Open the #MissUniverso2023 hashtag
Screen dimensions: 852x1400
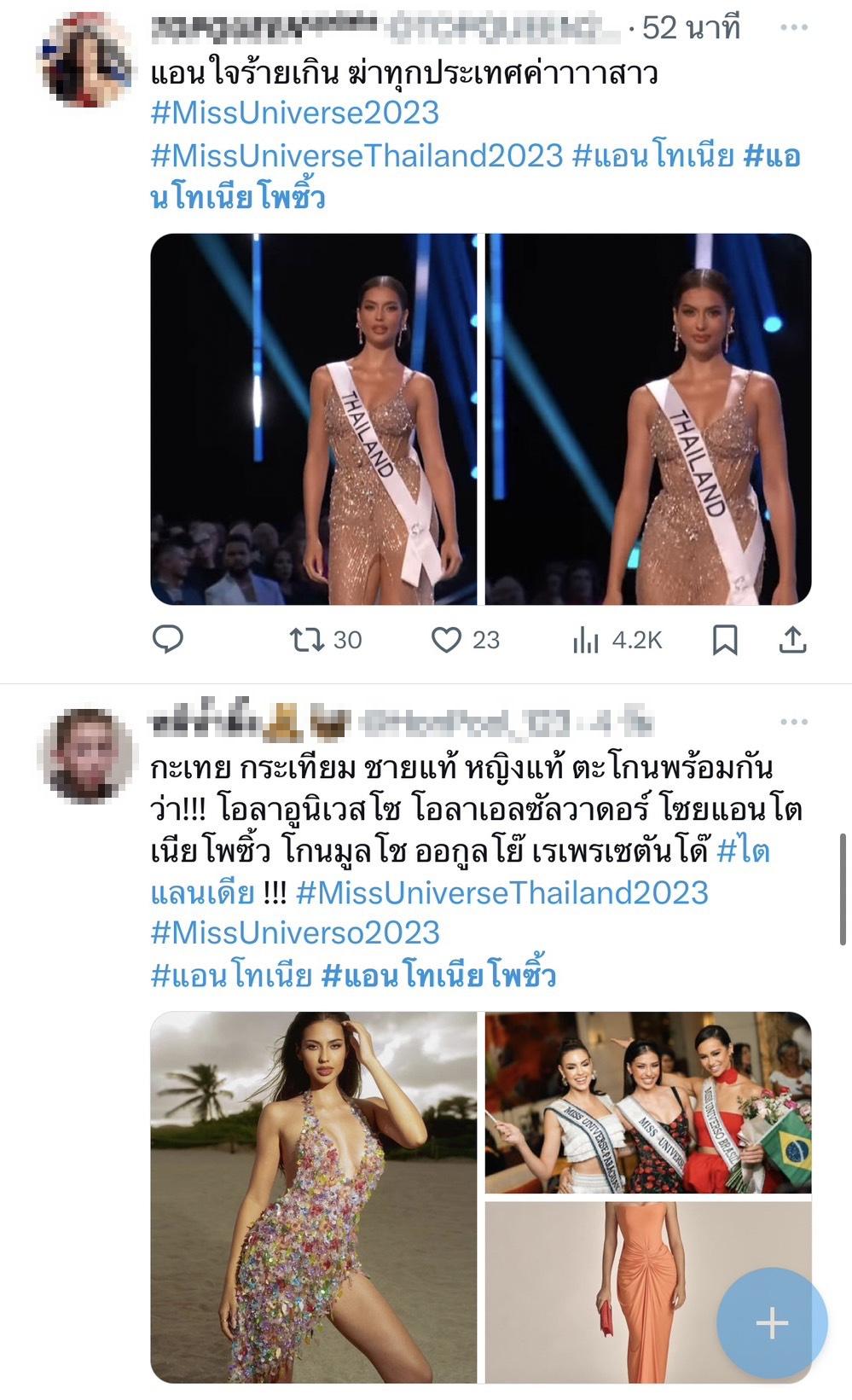point(294,932)
